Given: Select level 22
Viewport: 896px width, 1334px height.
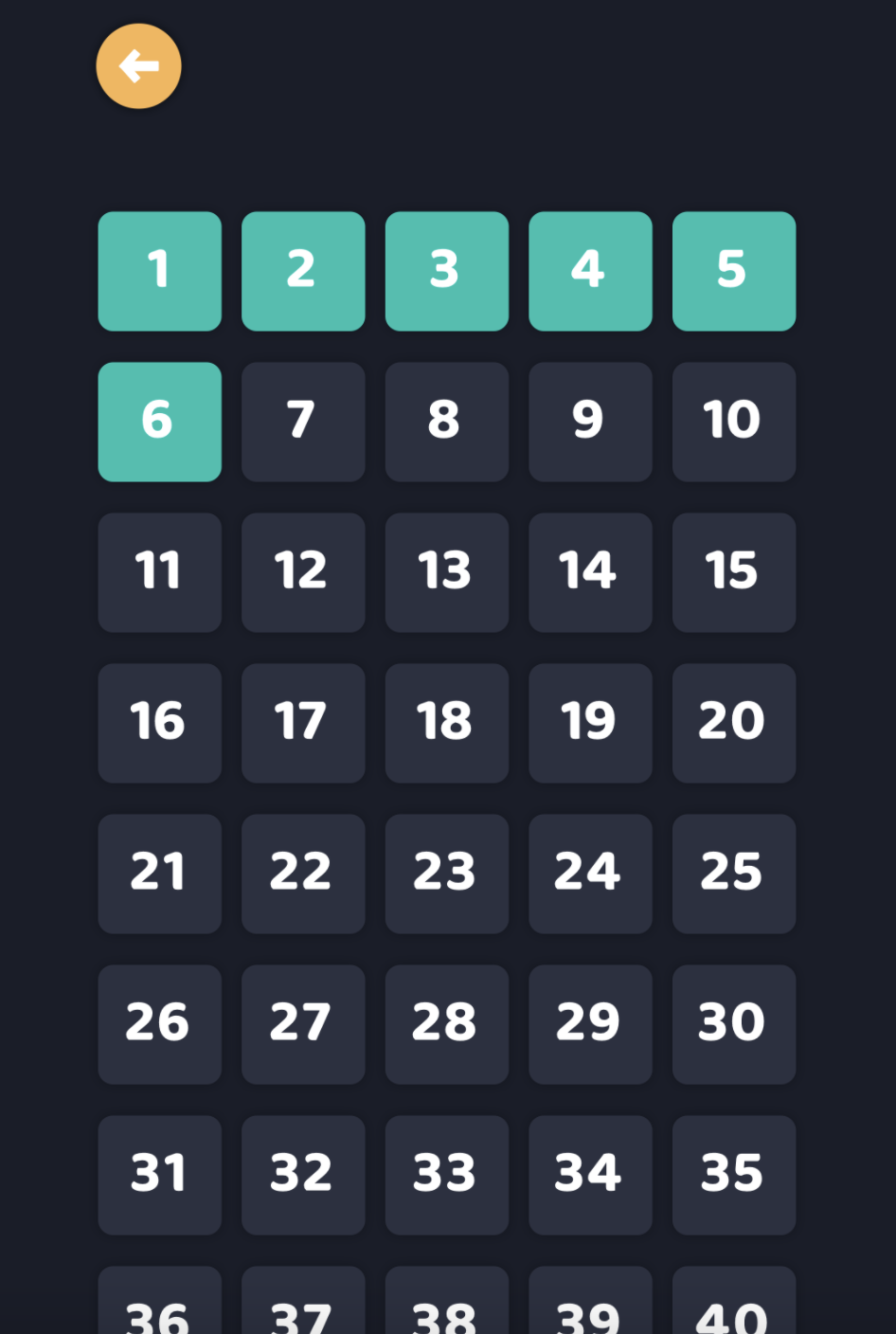Looking at the screenshot, I should coord(303,874).
